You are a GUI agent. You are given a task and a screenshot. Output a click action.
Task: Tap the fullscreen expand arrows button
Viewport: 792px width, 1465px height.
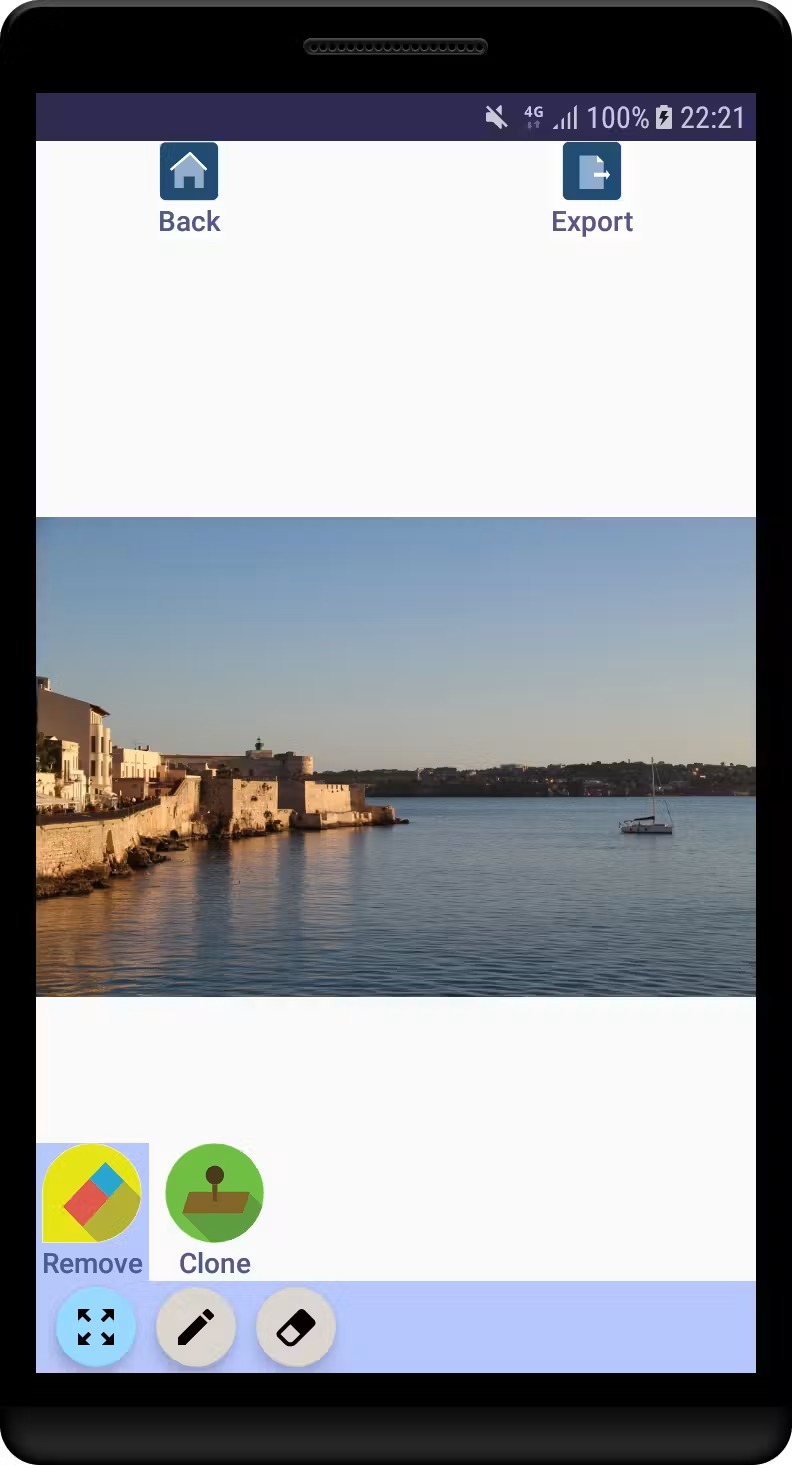pos(96,1327)
